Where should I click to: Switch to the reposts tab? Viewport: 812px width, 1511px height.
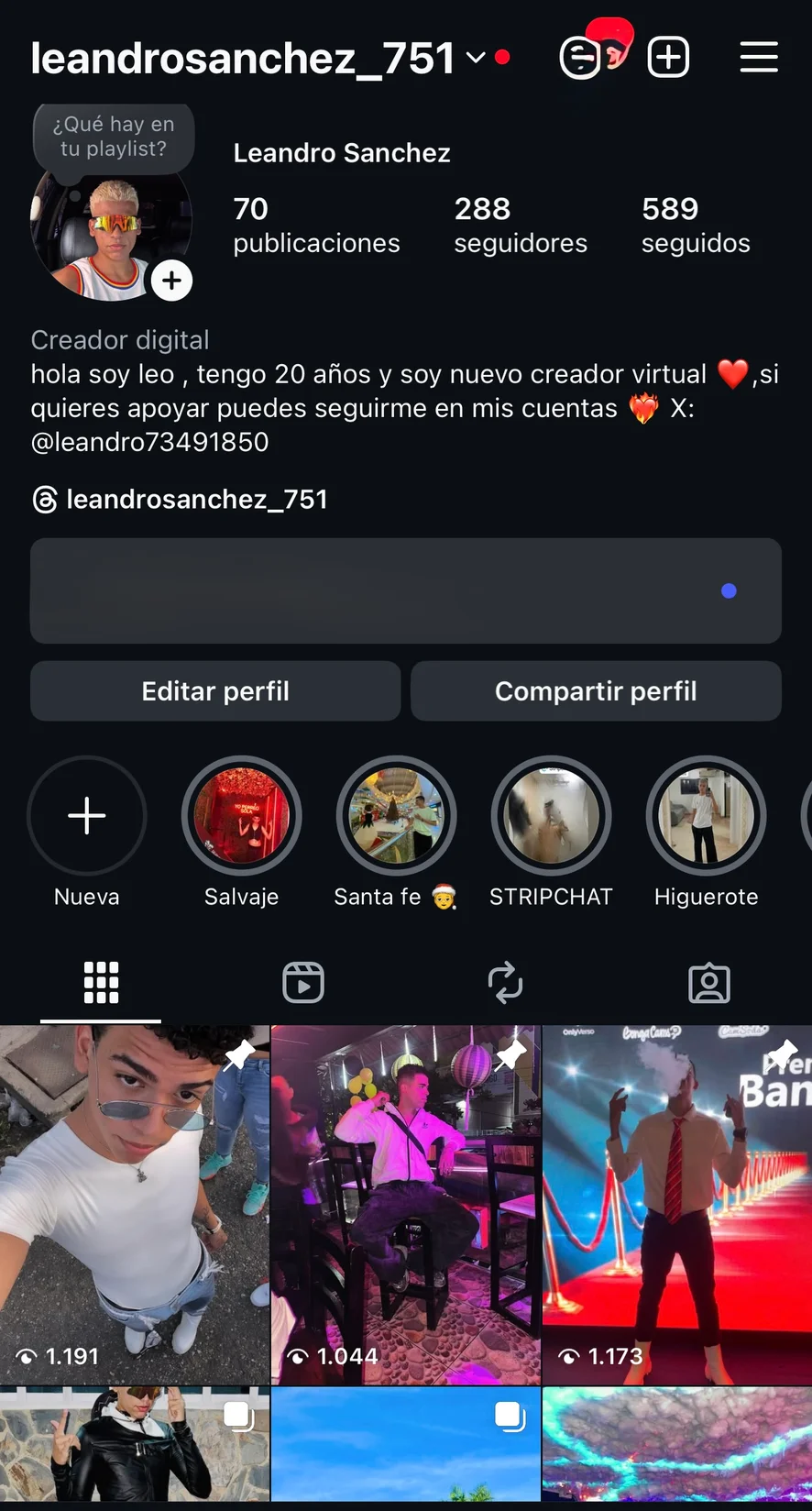505,983
